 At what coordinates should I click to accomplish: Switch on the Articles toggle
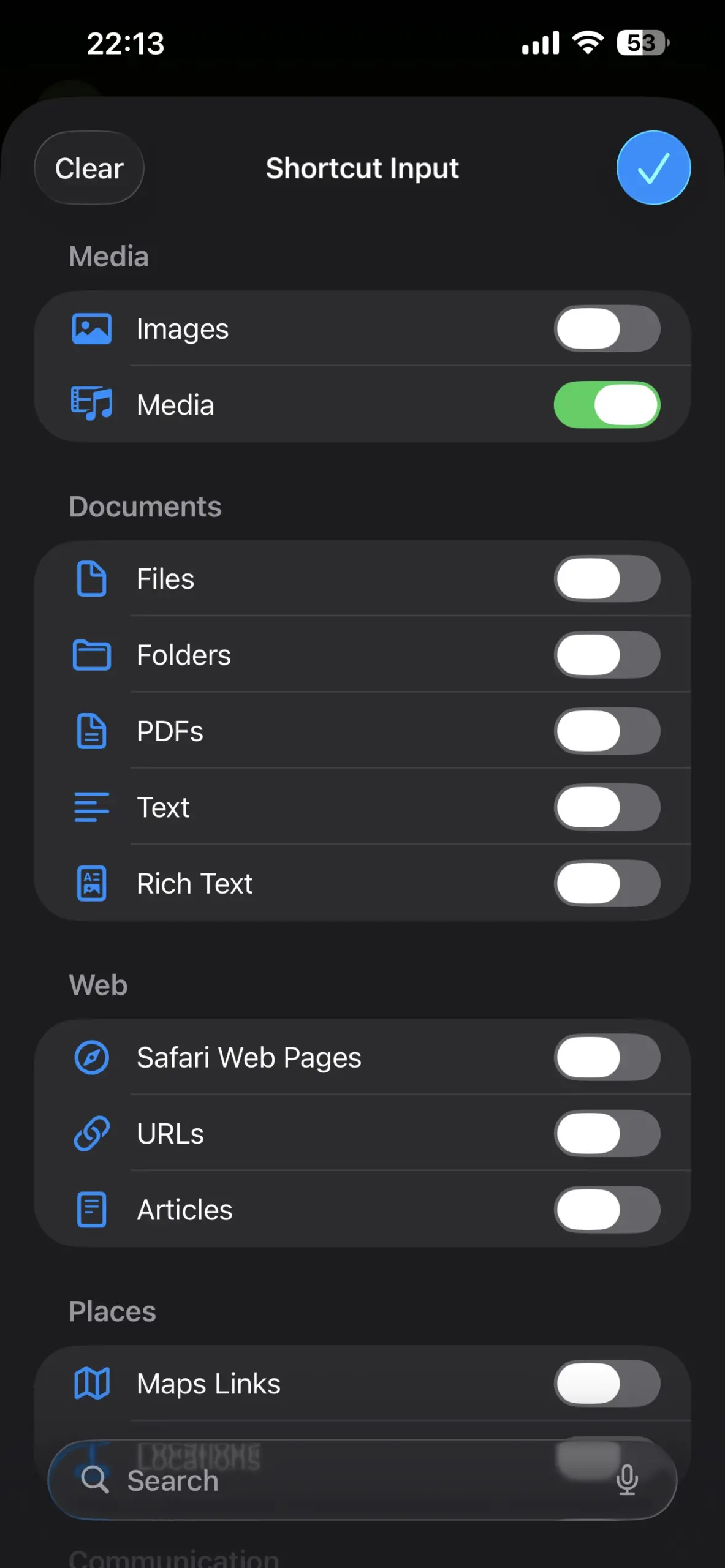click(x=607, y=1210)
